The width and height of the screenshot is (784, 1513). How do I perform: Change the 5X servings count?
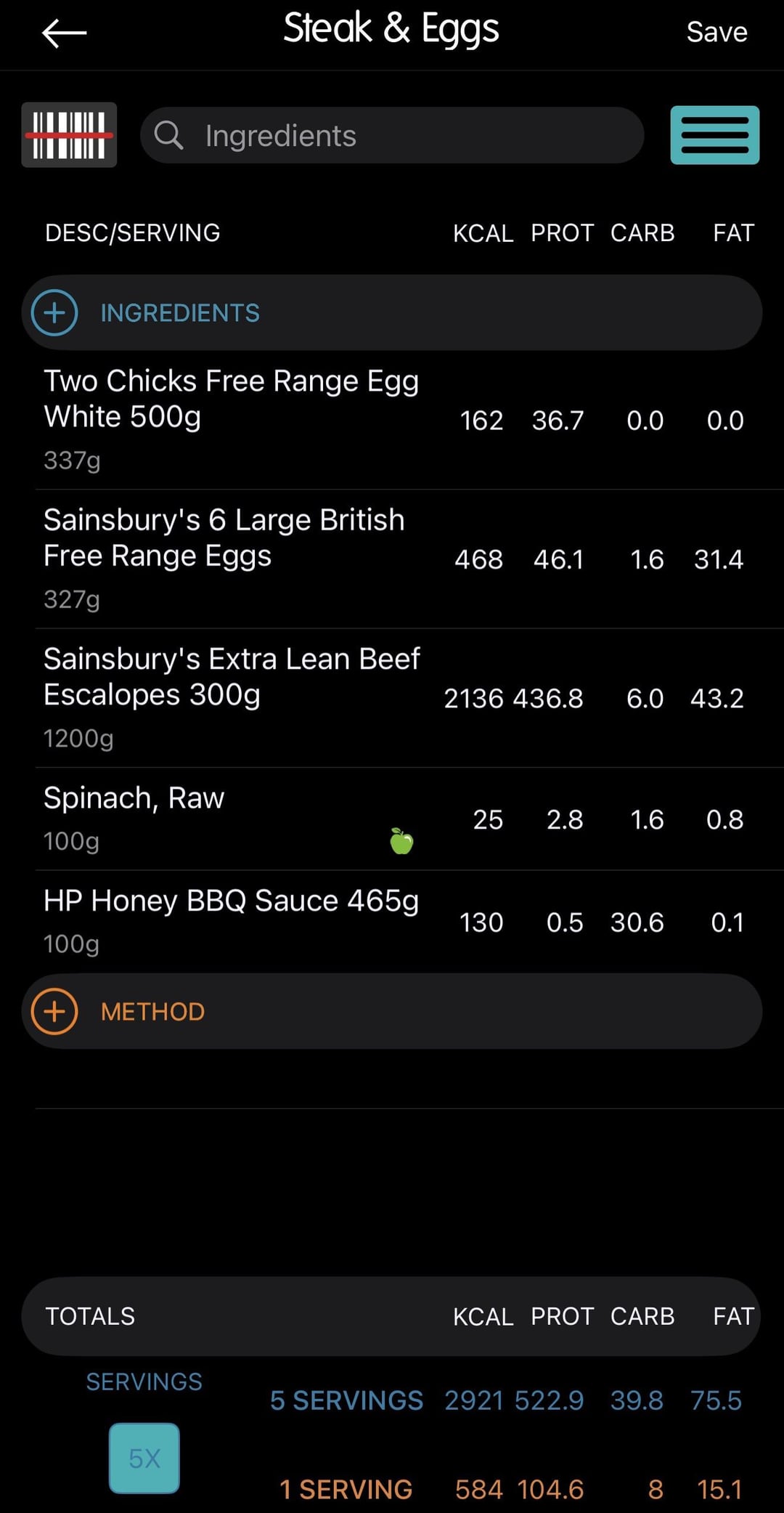[x=144, y=1458]
